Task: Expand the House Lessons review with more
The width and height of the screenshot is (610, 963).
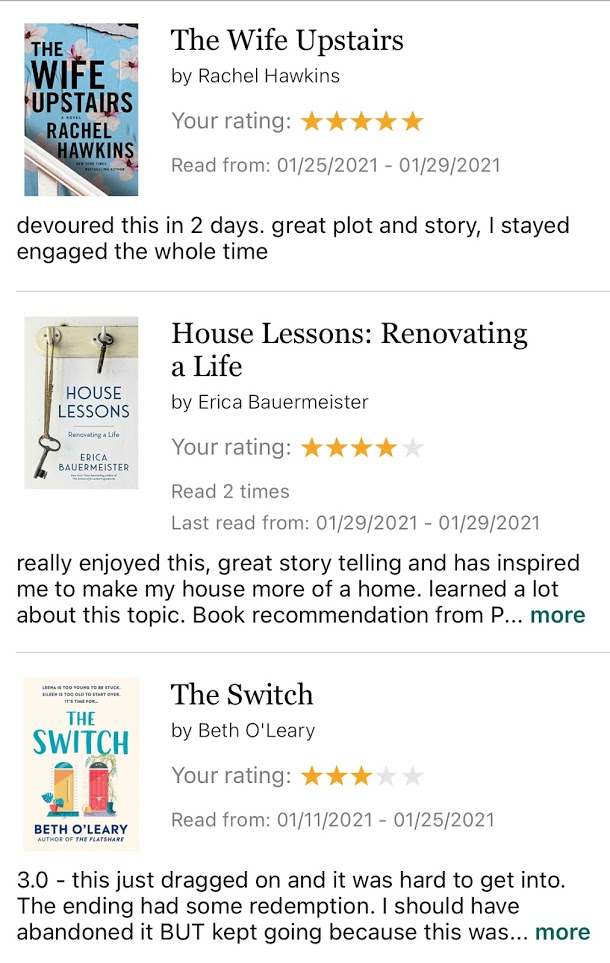Action: (x=557, y=615)
